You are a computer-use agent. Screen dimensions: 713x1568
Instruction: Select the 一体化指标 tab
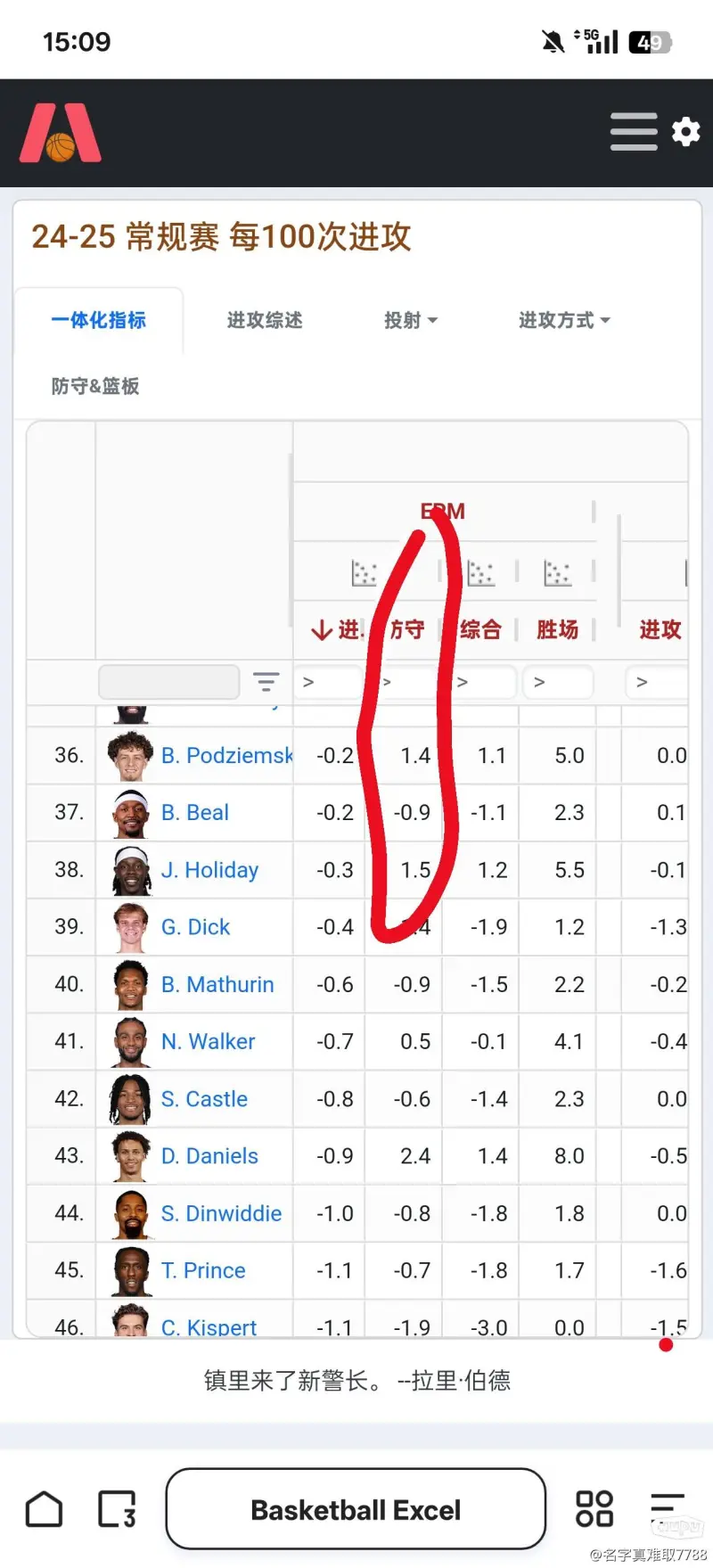pos(99,320)
